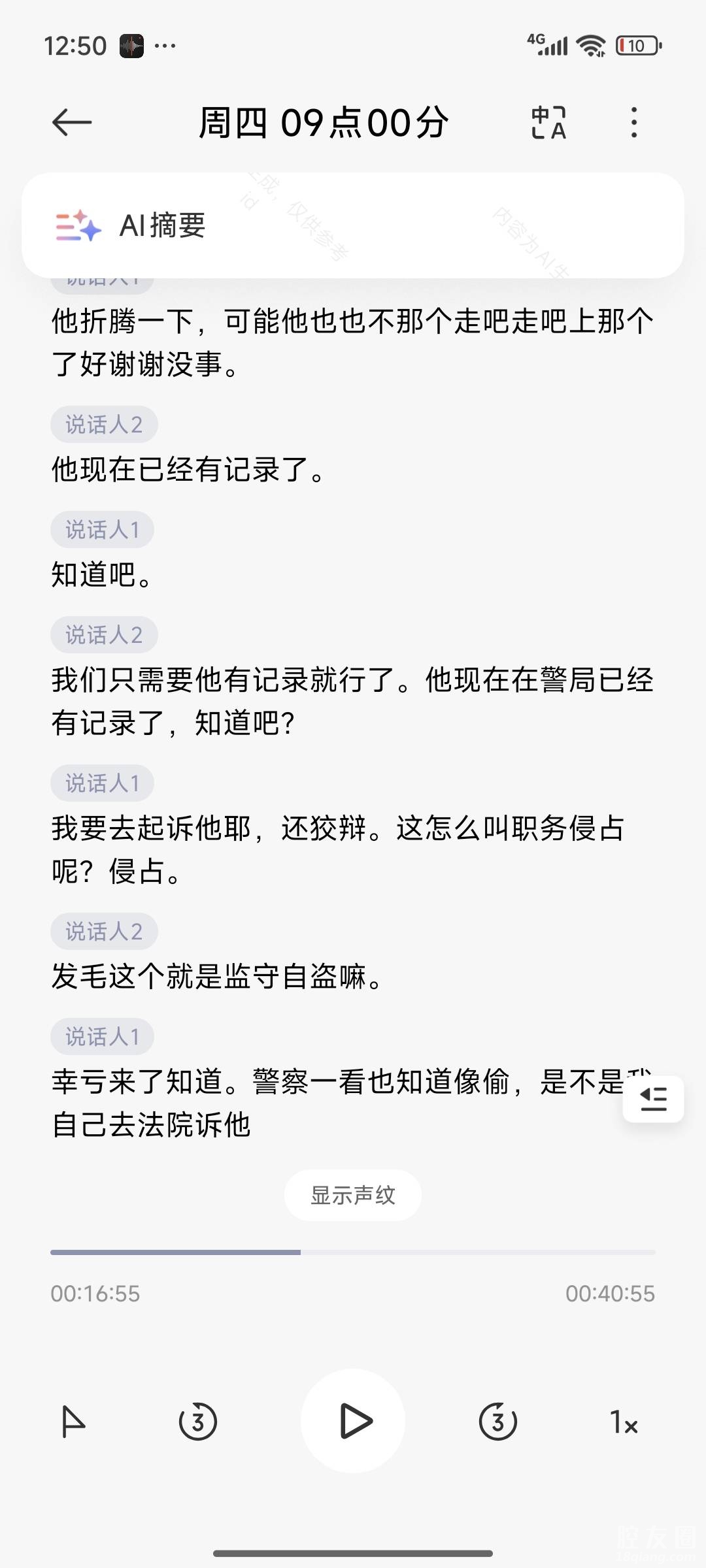This screenshot has width=706, height=1568.
Task: Add a flag marker at current position
Action: point(73,1421)
